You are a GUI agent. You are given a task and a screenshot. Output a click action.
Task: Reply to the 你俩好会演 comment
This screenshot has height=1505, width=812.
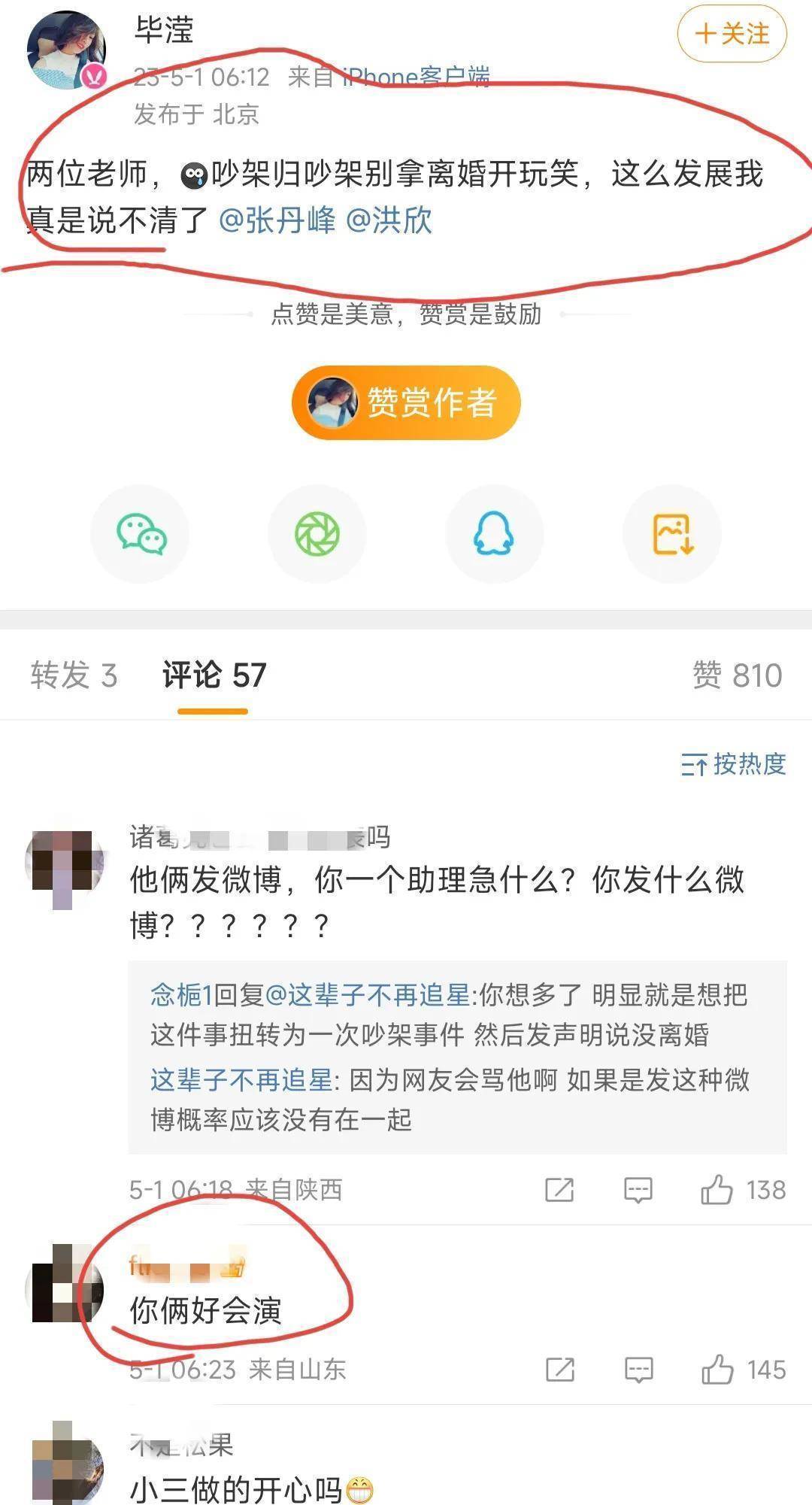pyautogui.click(x=638, y=1370)
